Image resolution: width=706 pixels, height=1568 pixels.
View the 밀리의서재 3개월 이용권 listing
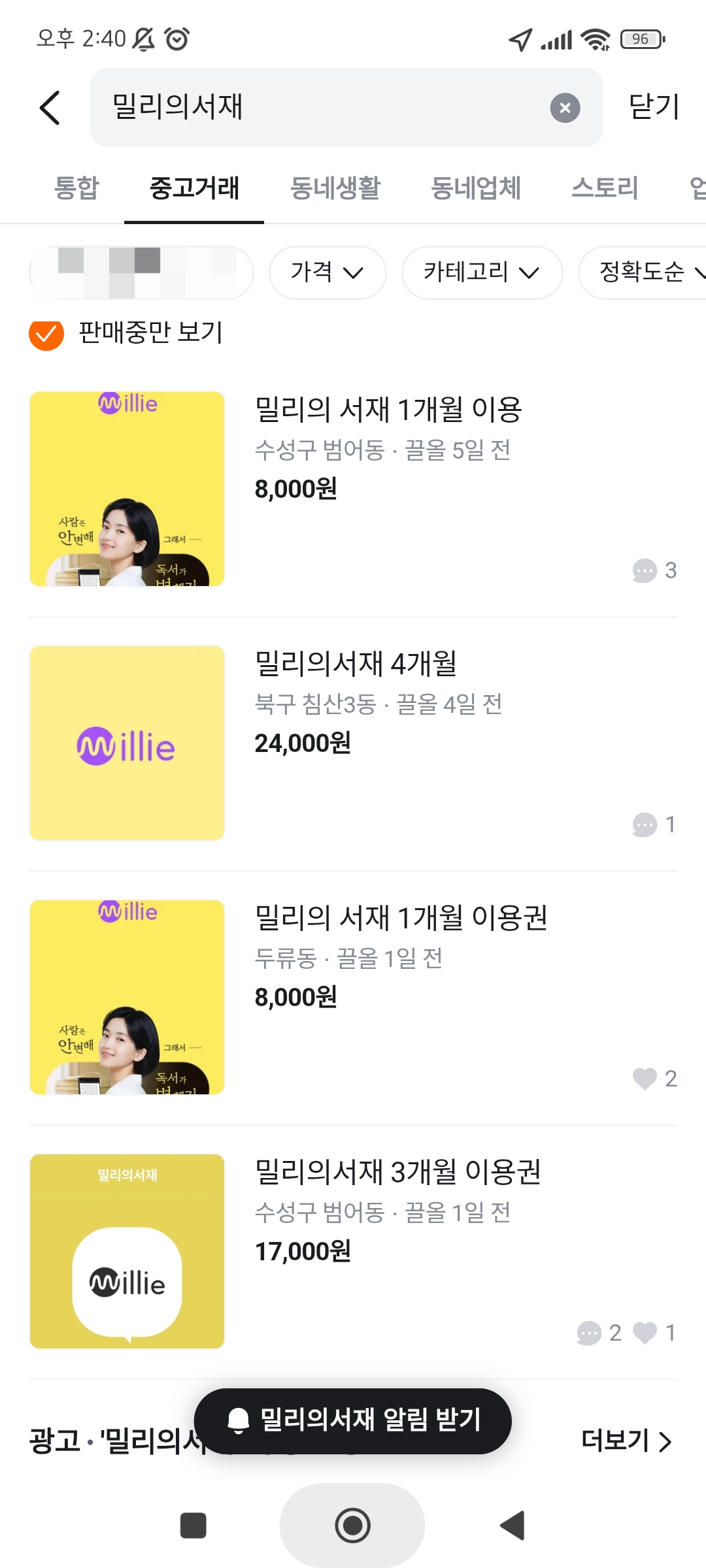tap(397, 1173)
